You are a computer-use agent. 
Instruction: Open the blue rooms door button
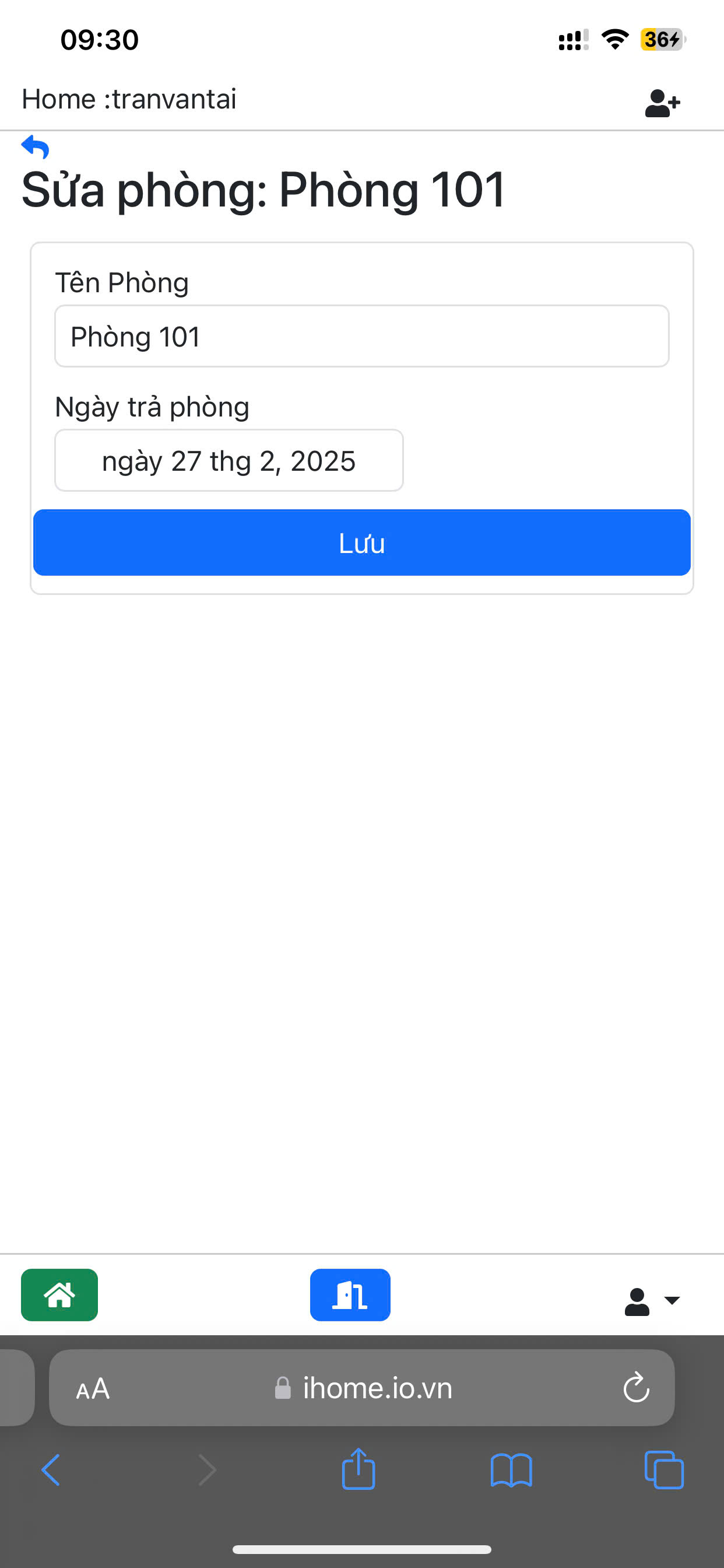point(350,1294)
